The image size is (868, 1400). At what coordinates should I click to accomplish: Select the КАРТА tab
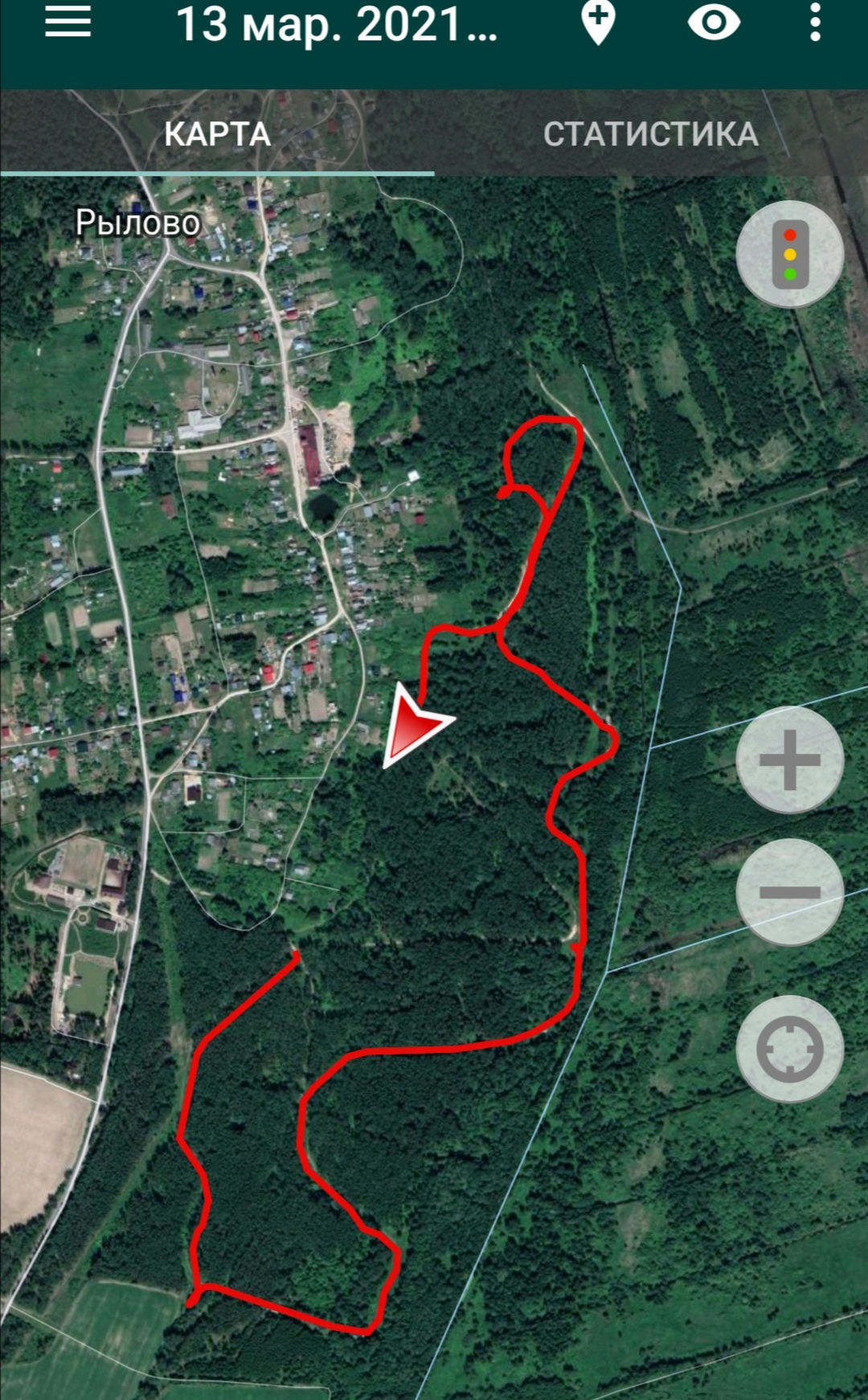[x=217, y=134]
